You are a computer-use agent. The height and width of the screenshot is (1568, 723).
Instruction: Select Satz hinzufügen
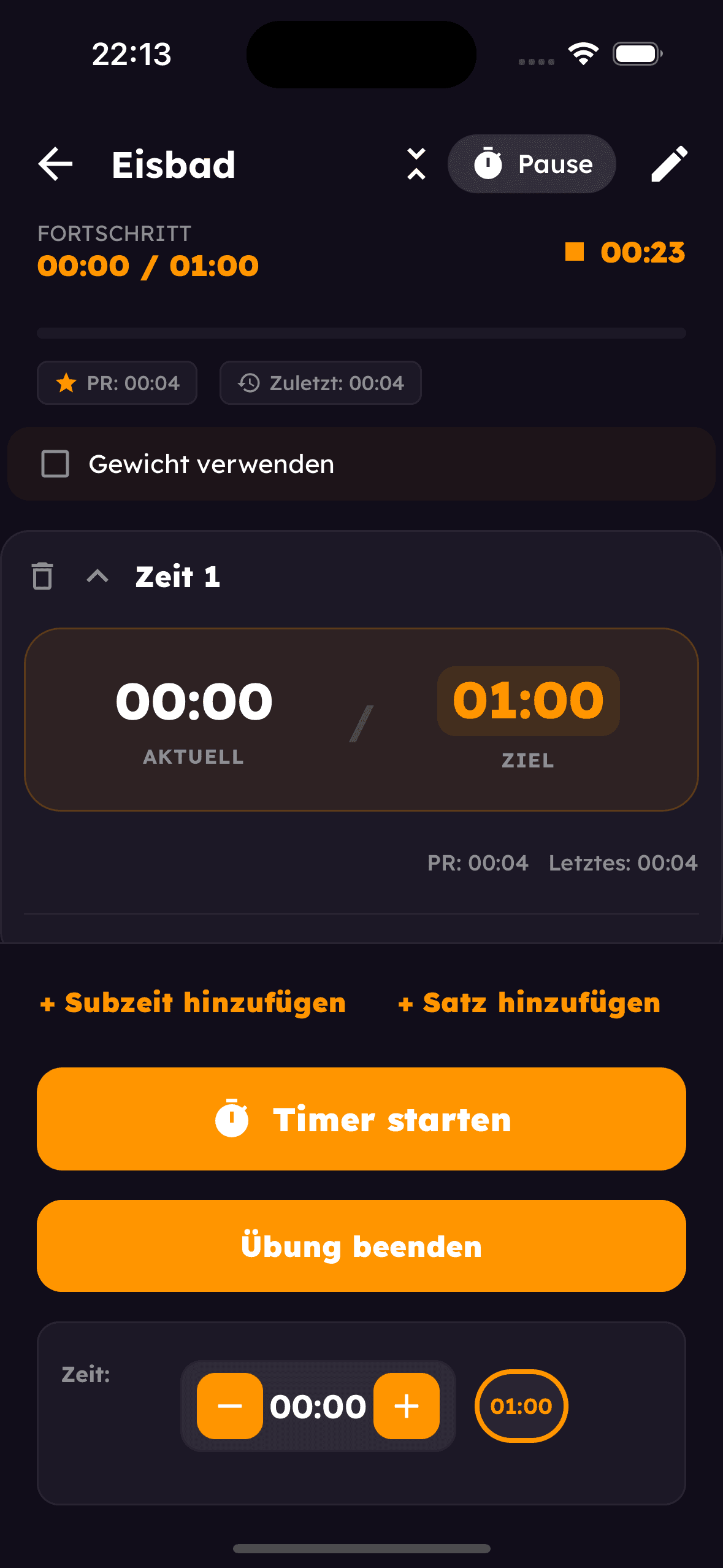click(x=528, y=1002)
